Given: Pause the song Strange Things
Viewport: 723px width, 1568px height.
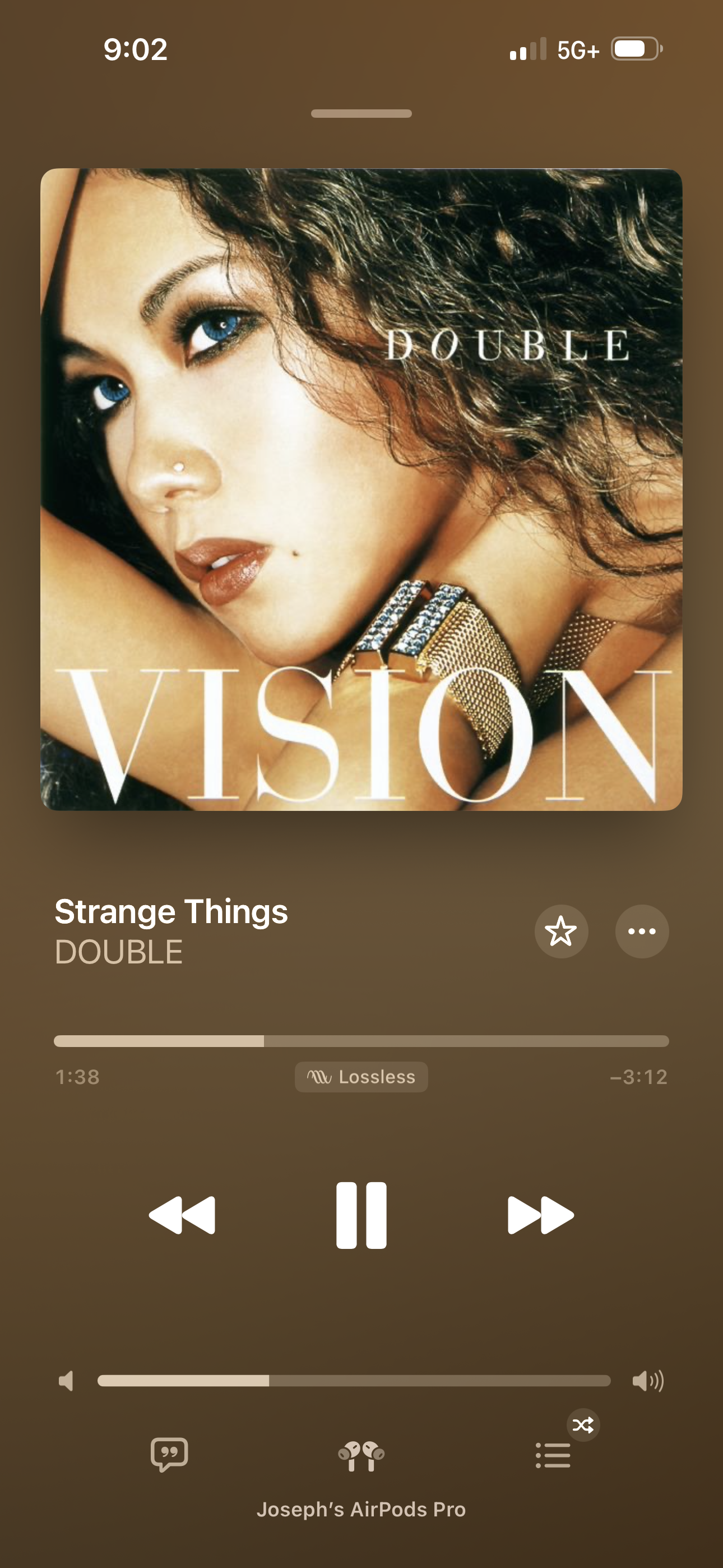Looking at the screenshot, I should [x=361, y=1216].
